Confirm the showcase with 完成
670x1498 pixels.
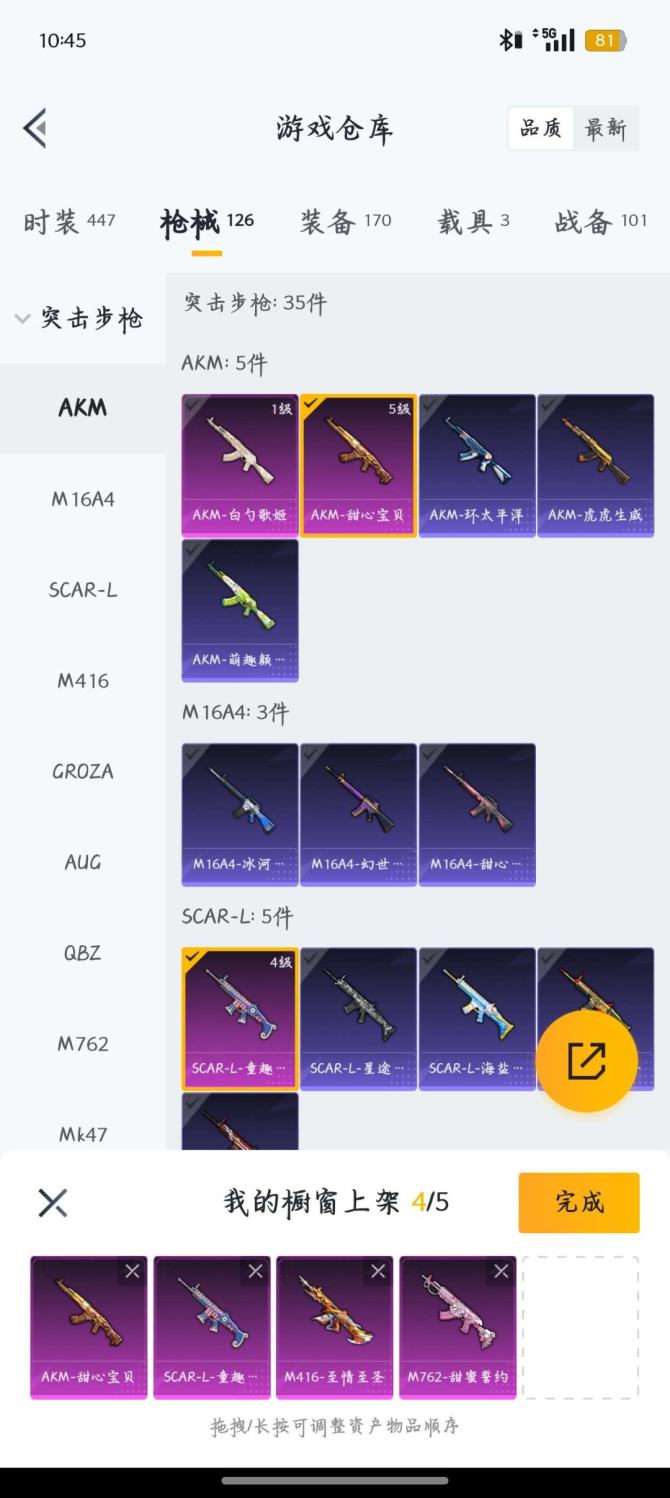(x=578, y=1202)
